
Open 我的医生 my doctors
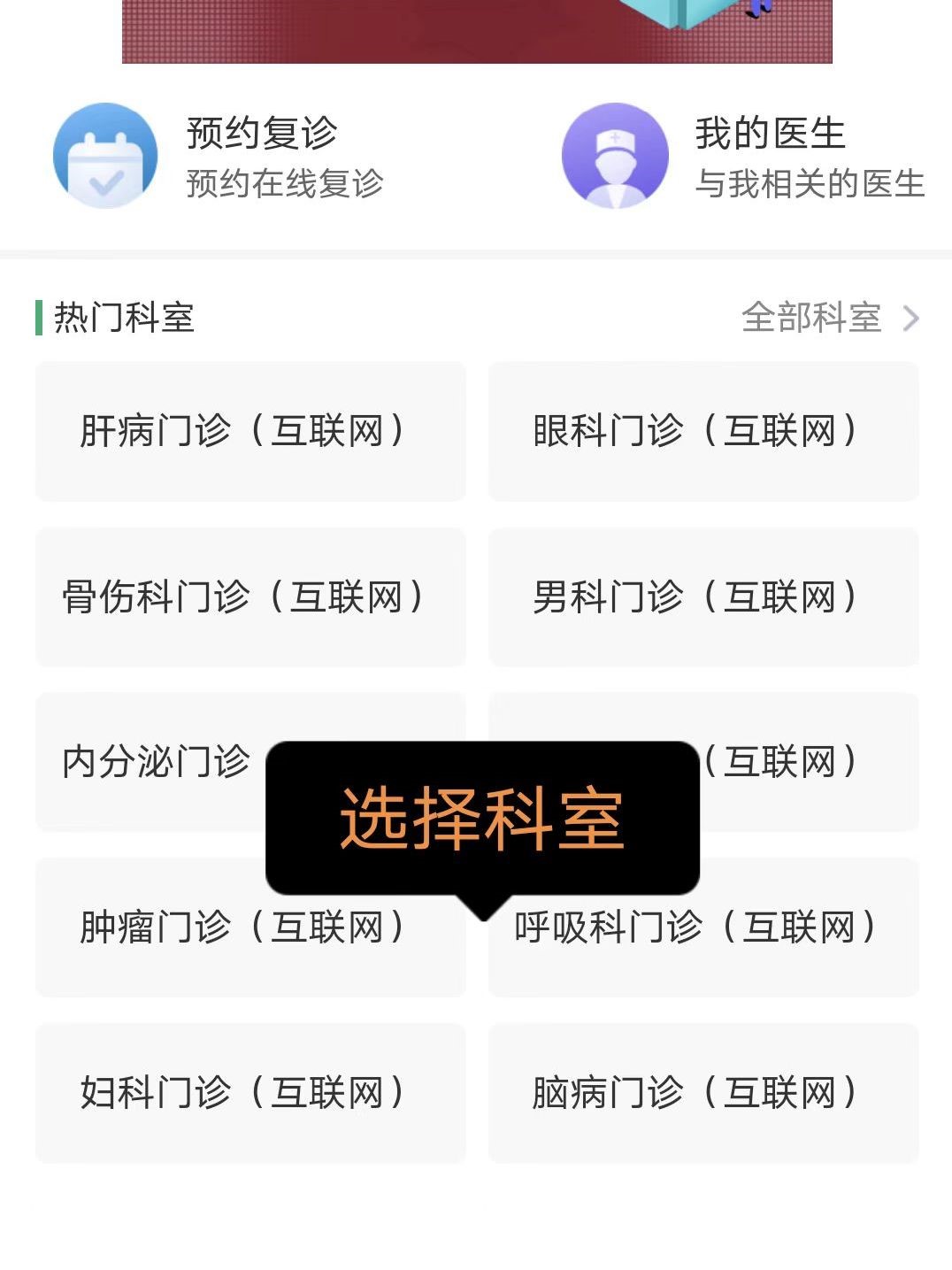coord(743,157)
